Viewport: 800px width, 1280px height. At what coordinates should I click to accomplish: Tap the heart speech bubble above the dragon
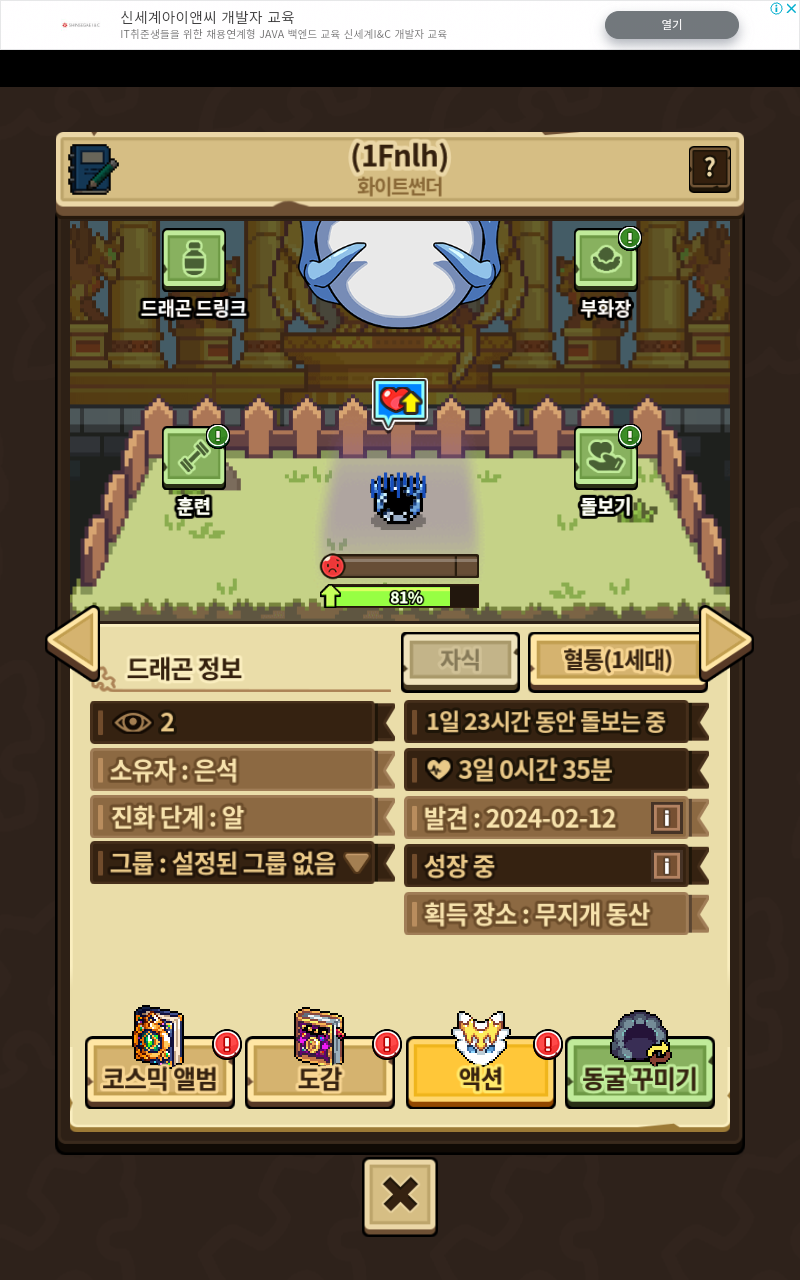[x=400, y=401]
